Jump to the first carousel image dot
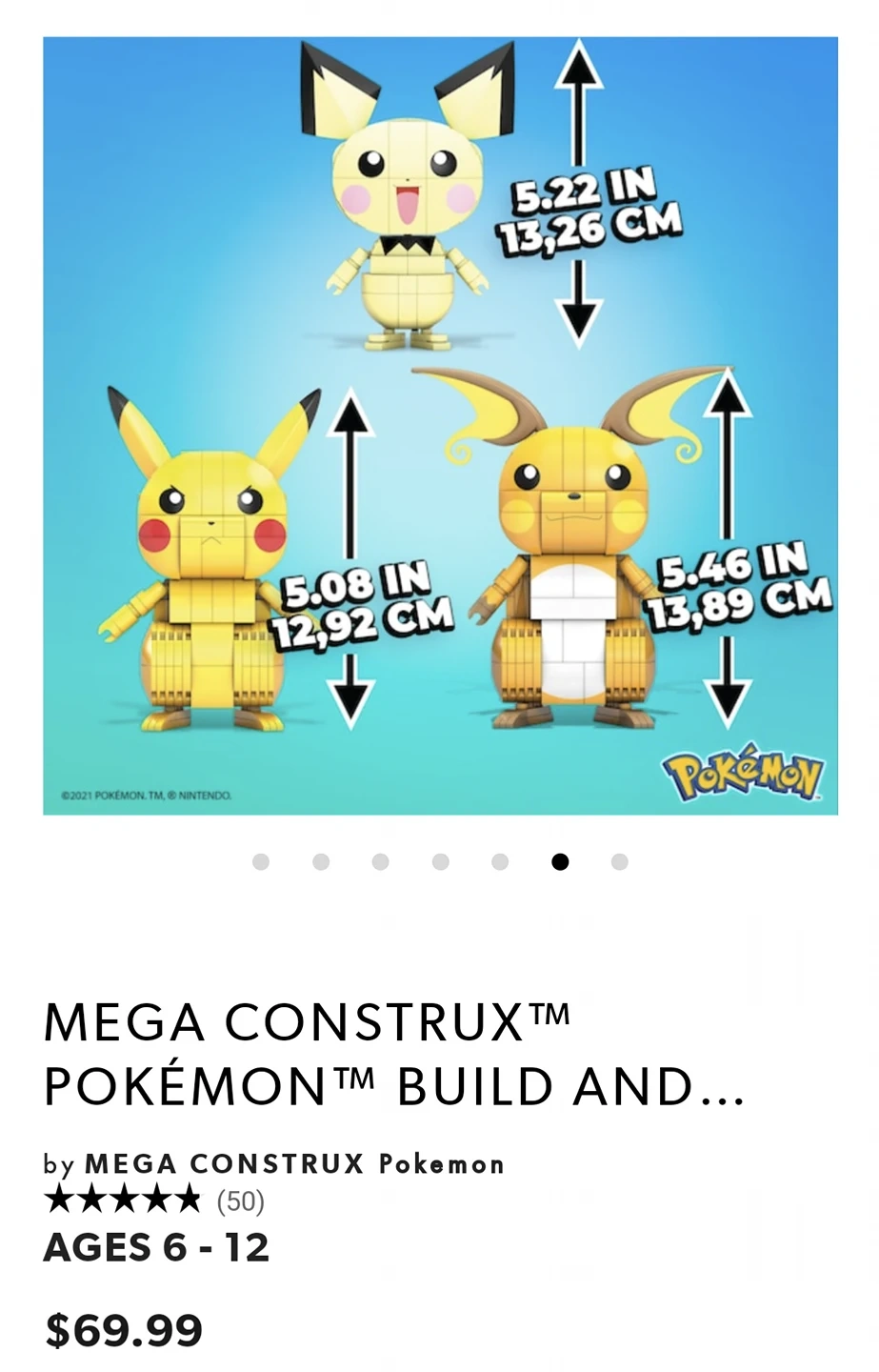 coord(261,862)
